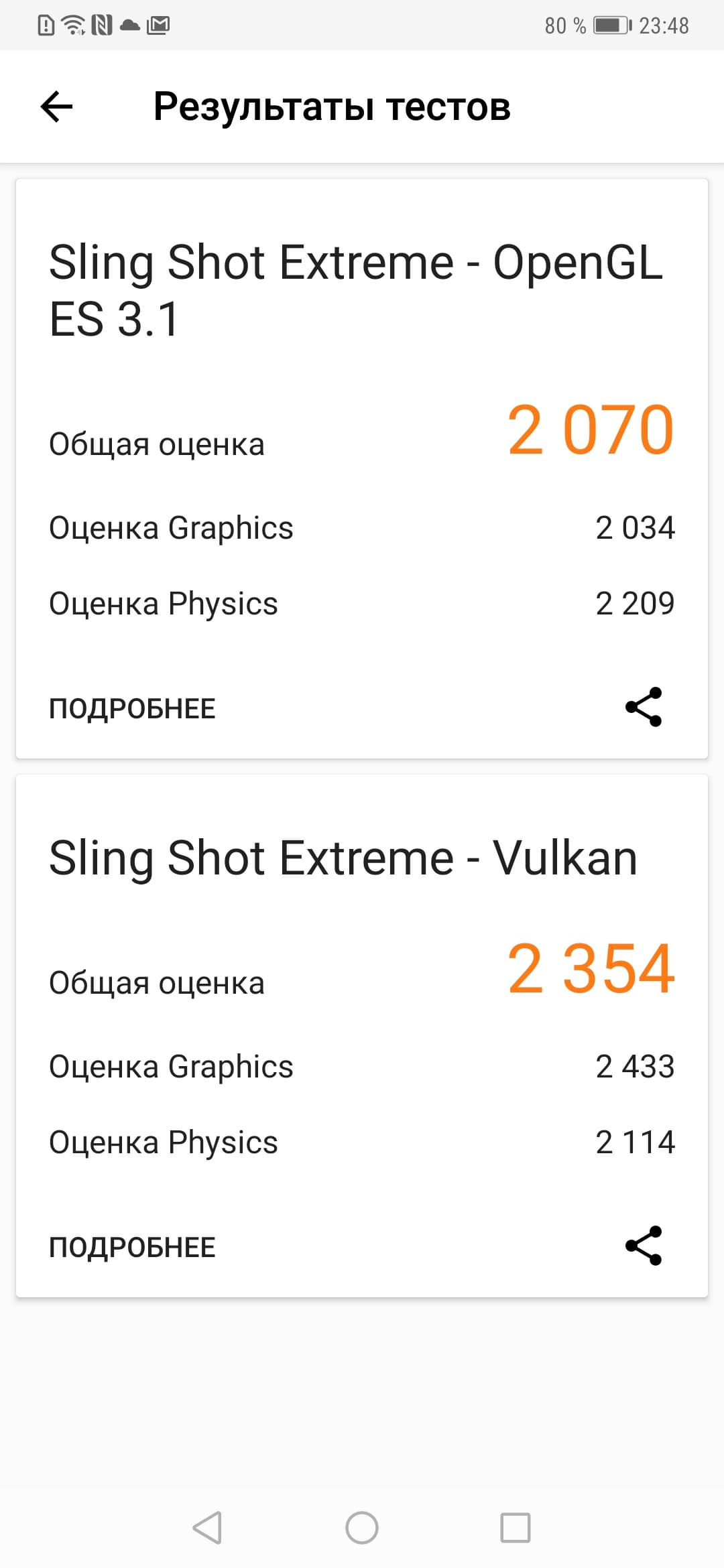Image resolution: width=724 pixels, height=1568 pixels.
Task: Go back from the test results screen
Action: click(56, 107)
